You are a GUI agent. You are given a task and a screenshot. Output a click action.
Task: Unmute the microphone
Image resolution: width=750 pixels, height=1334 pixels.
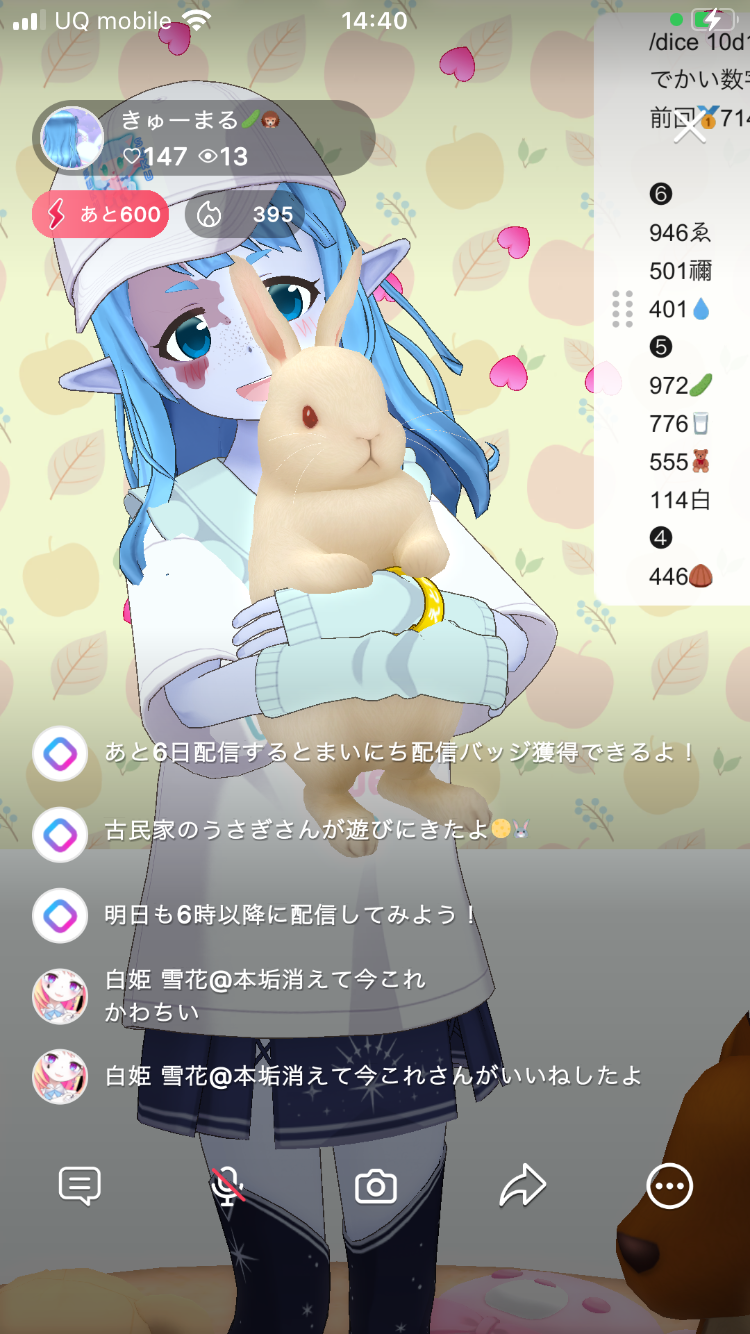(228, 1187)
